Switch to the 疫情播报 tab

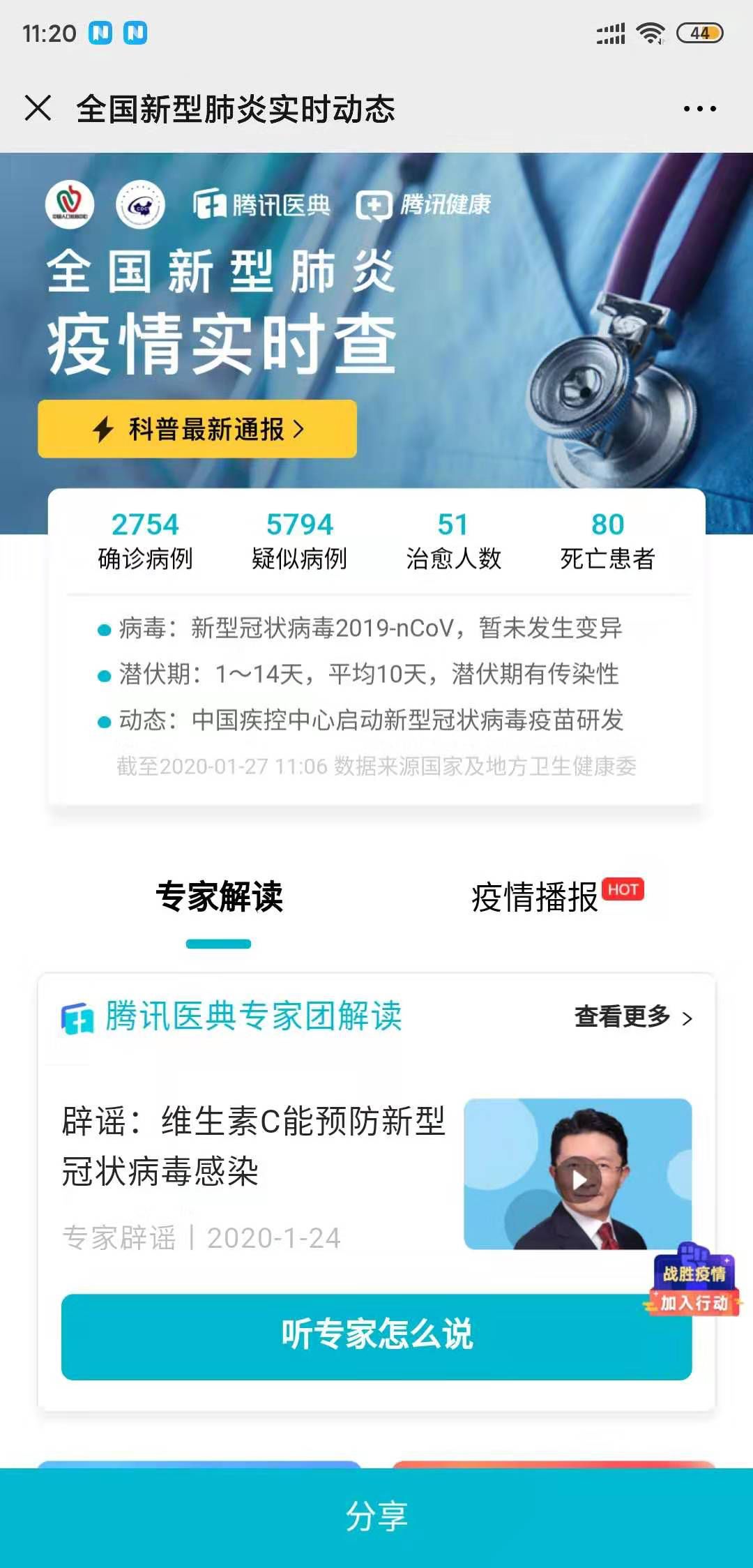coord(535,898)
